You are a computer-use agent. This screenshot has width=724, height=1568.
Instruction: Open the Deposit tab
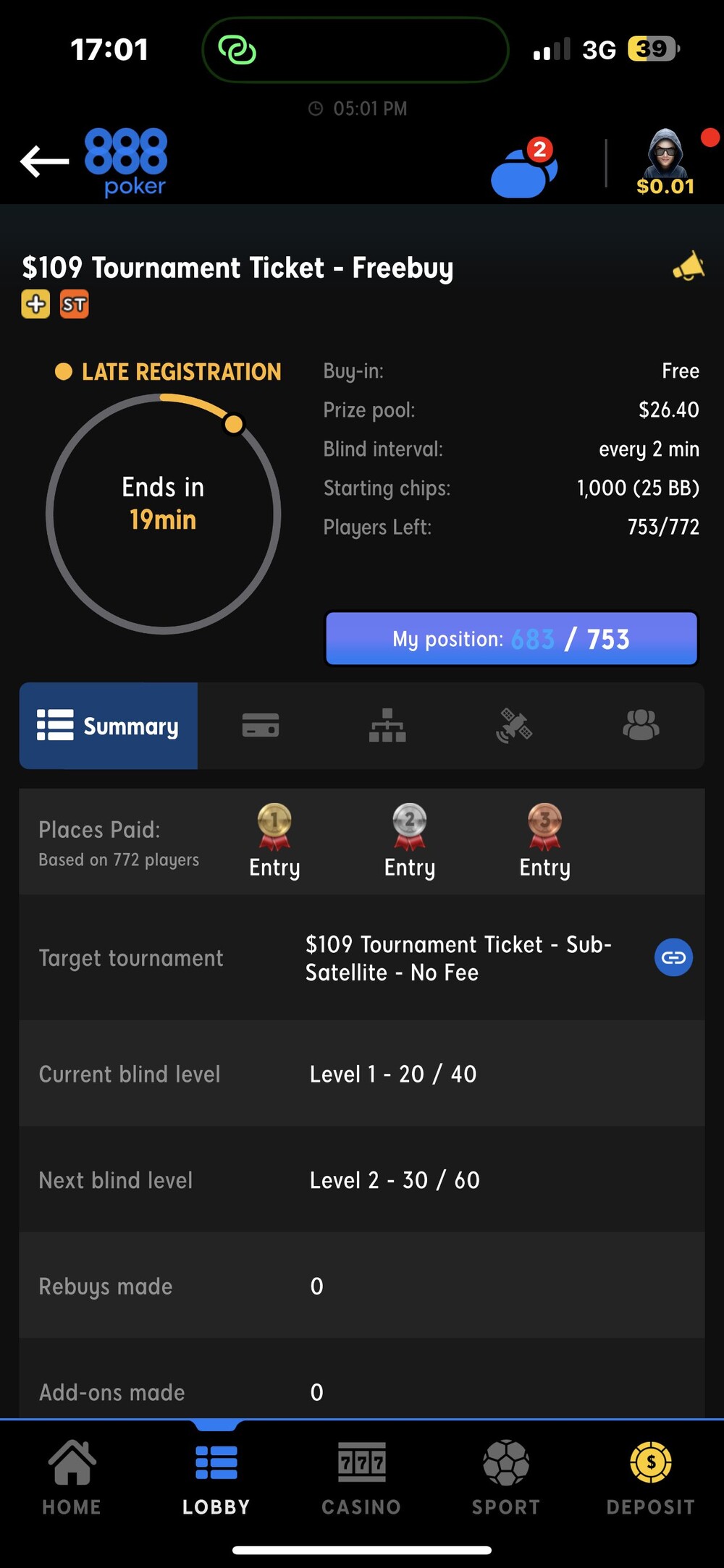[x=651, y=1478]
